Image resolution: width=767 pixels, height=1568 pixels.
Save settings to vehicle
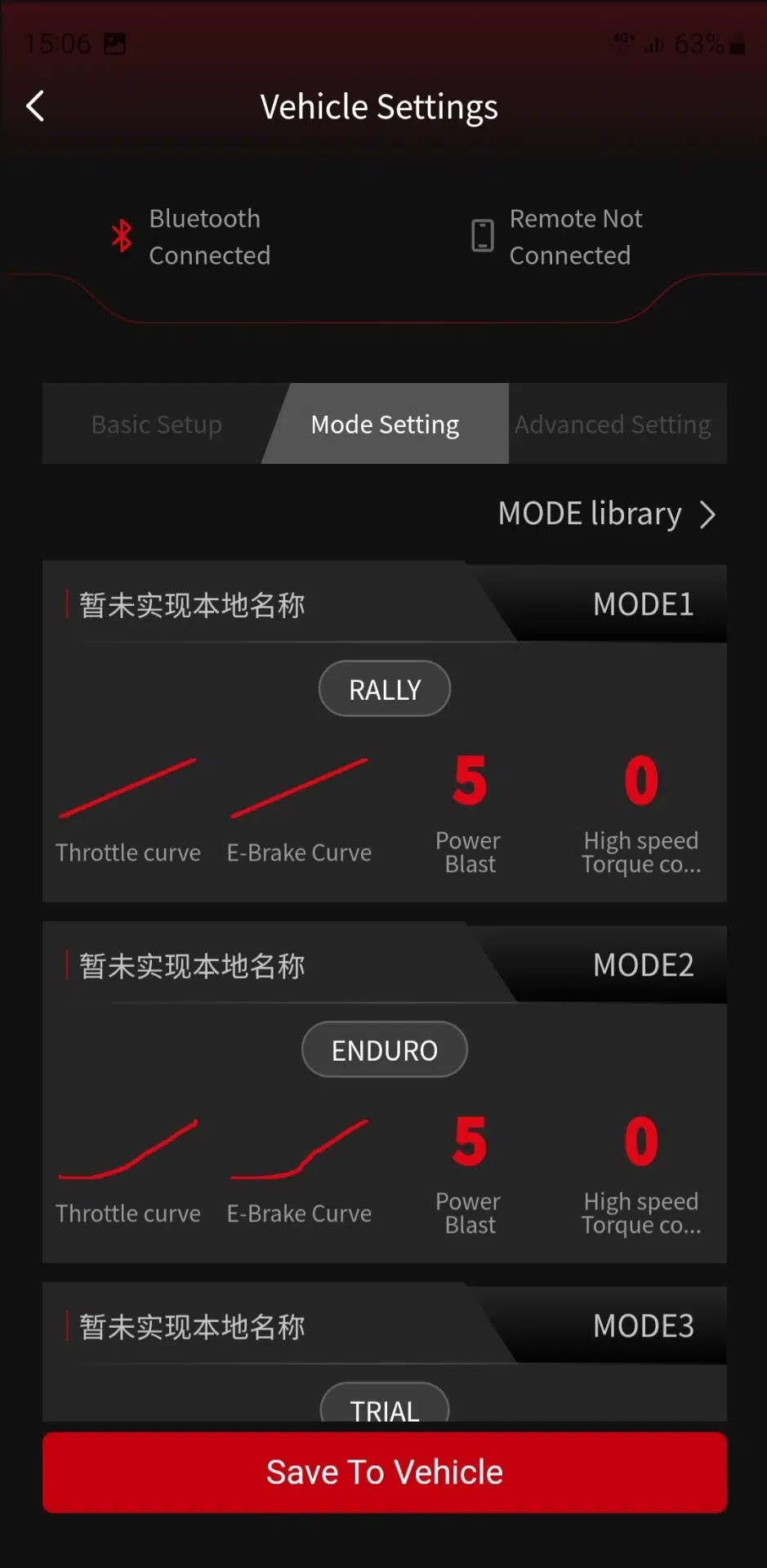coord(385,1472)
